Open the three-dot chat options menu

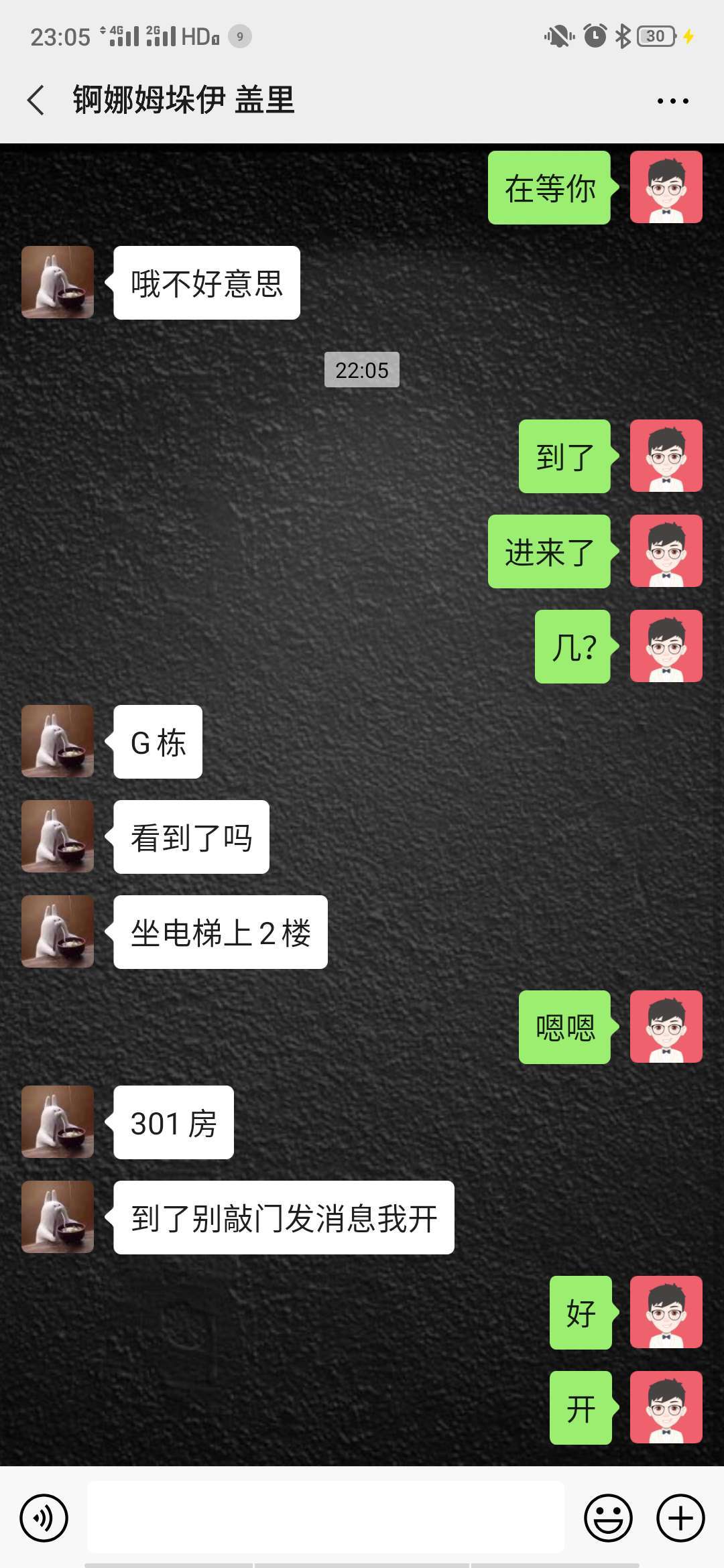(x=672, y=101)
